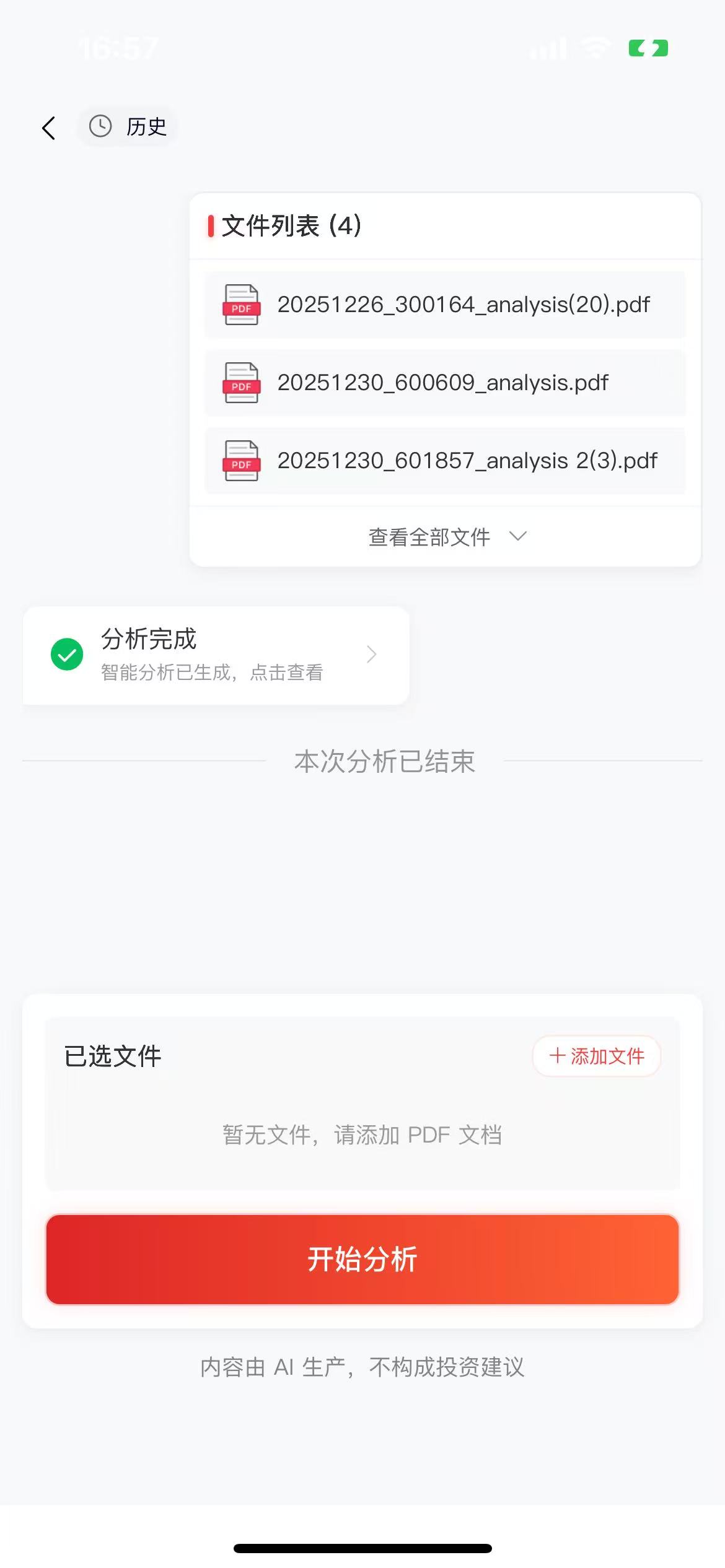725x1568 pixels.
Task: Tap 添加文件 to add a PDF
Action: pyautogui.click(x=596, y=1056)
